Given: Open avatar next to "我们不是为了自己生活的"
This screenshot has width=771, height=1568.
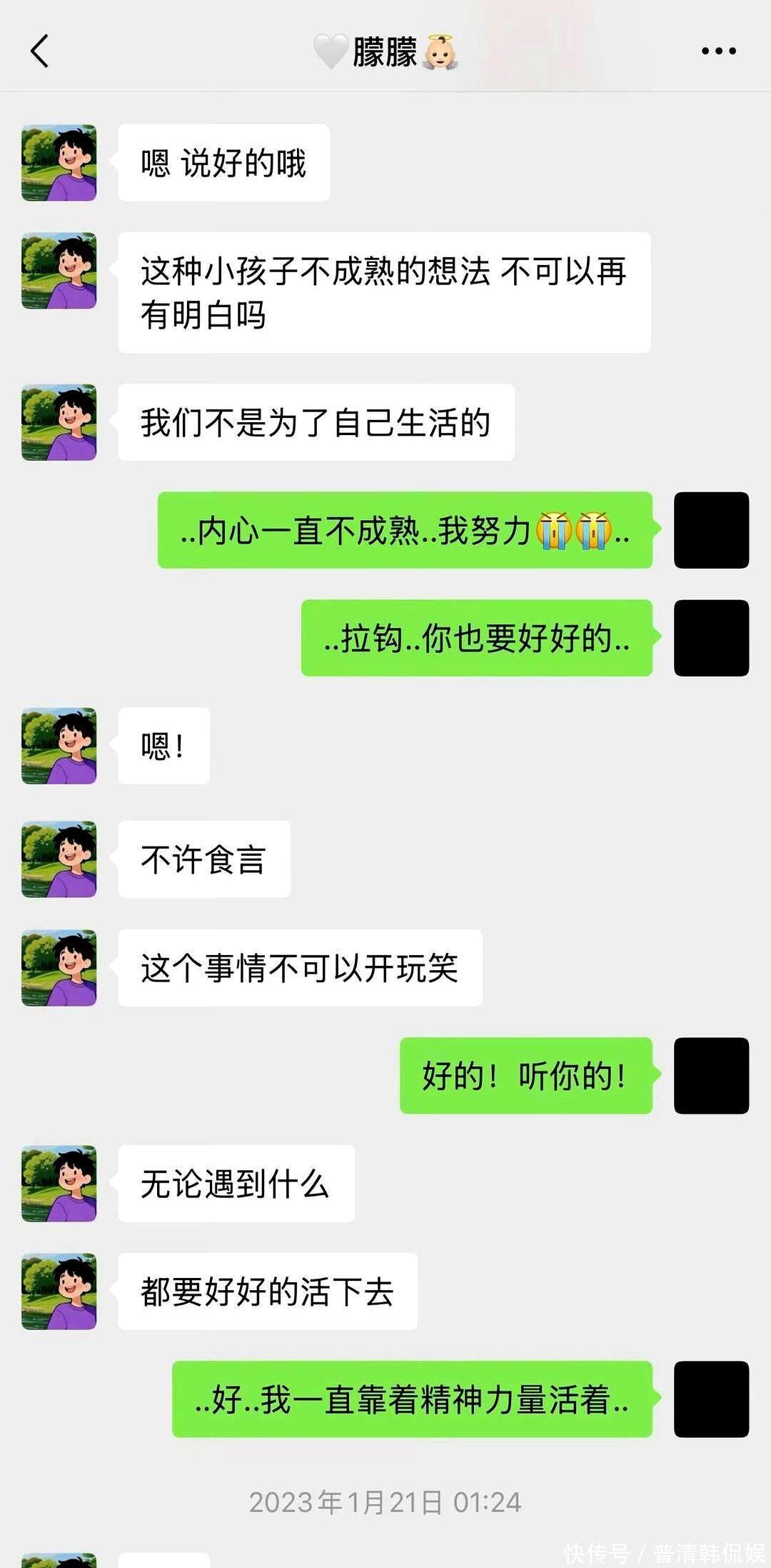Looking at the screenshot, I should [59, 422].
